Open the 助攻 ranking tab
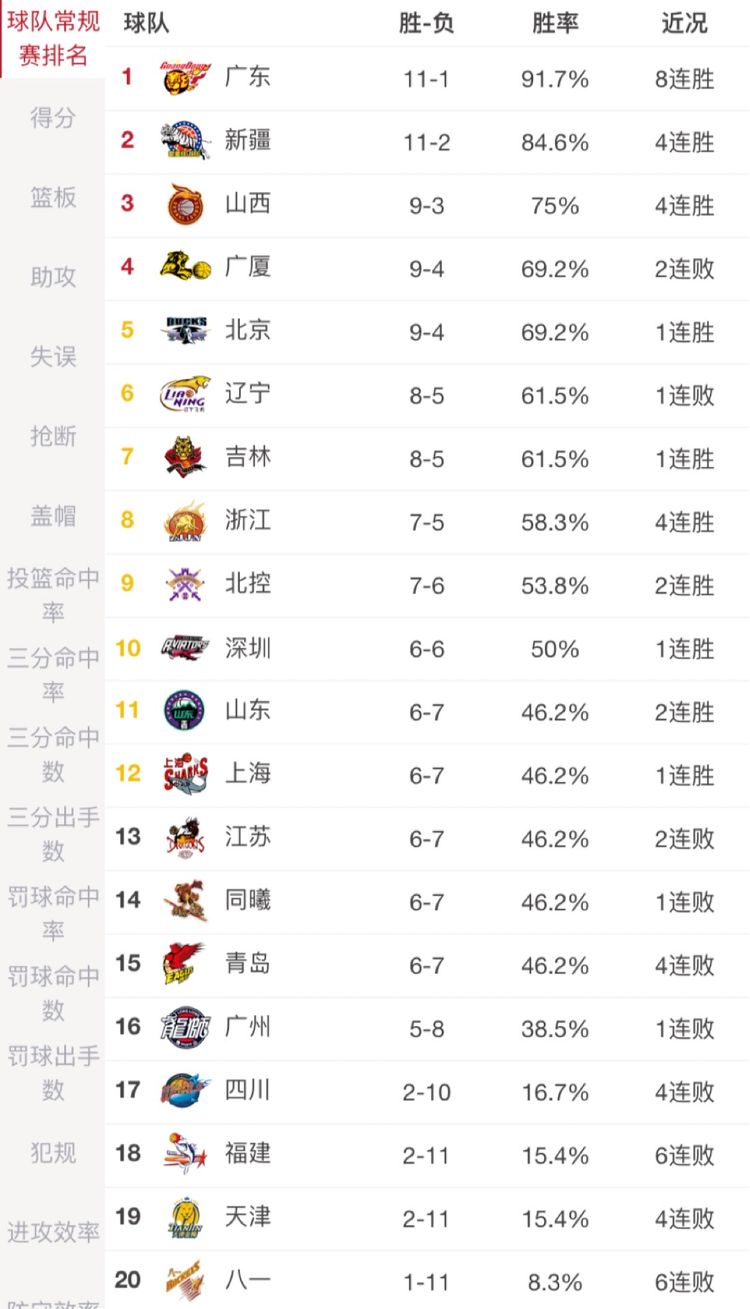This screenshot has width=750, height=1309. [53, 277]
